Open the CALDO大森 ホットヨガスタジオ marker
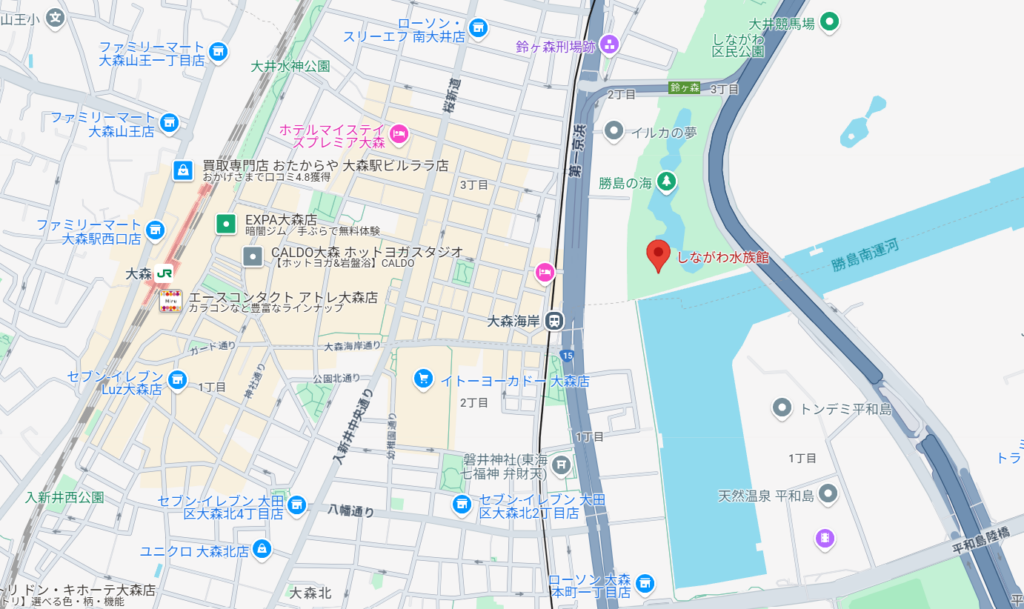The image size is (1024, 609). point(252,256)
